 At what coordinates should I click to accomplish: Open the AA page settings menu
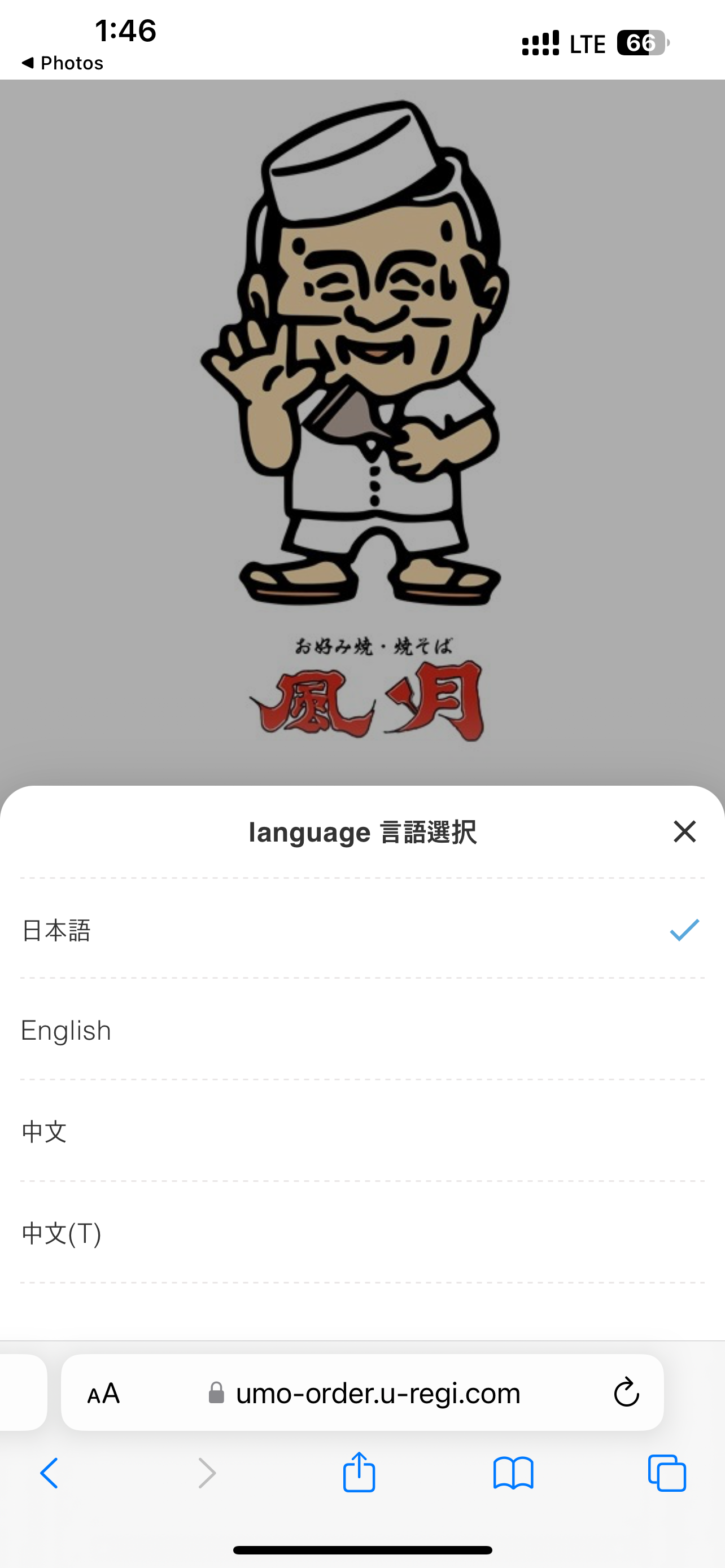coord(103,1393)
